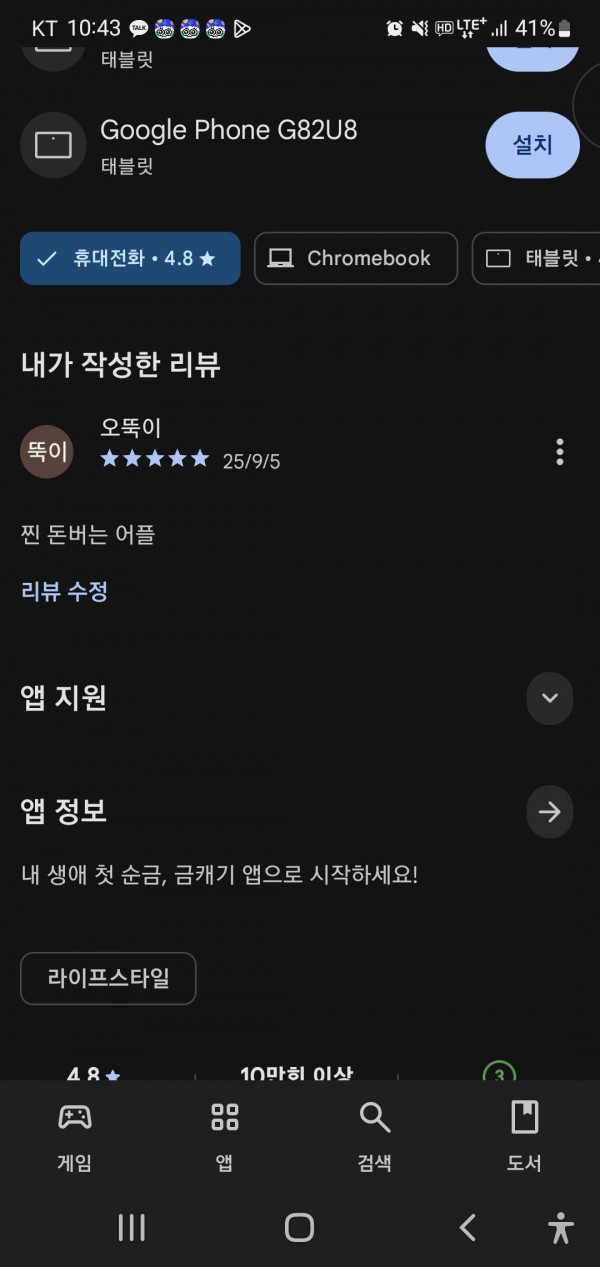Go back using the system back button
The width and height of the screenshot is (600, 1267).
coord(467,1227)
